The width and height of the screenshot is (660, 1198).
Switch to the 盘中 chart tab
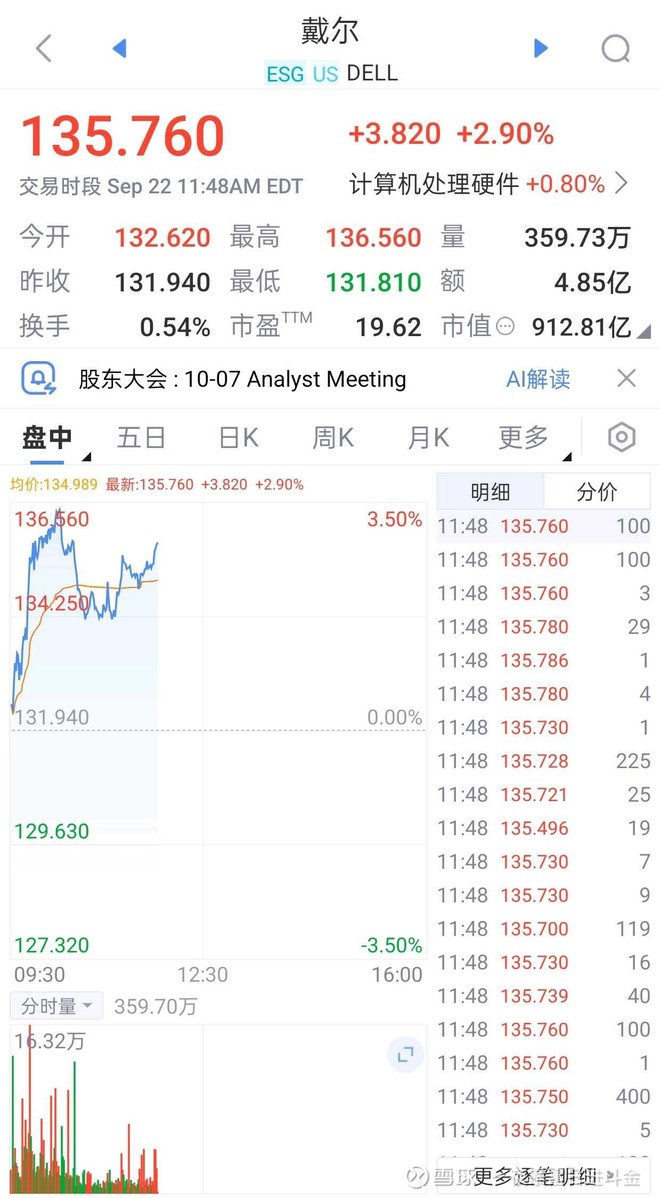coord(47,437)
